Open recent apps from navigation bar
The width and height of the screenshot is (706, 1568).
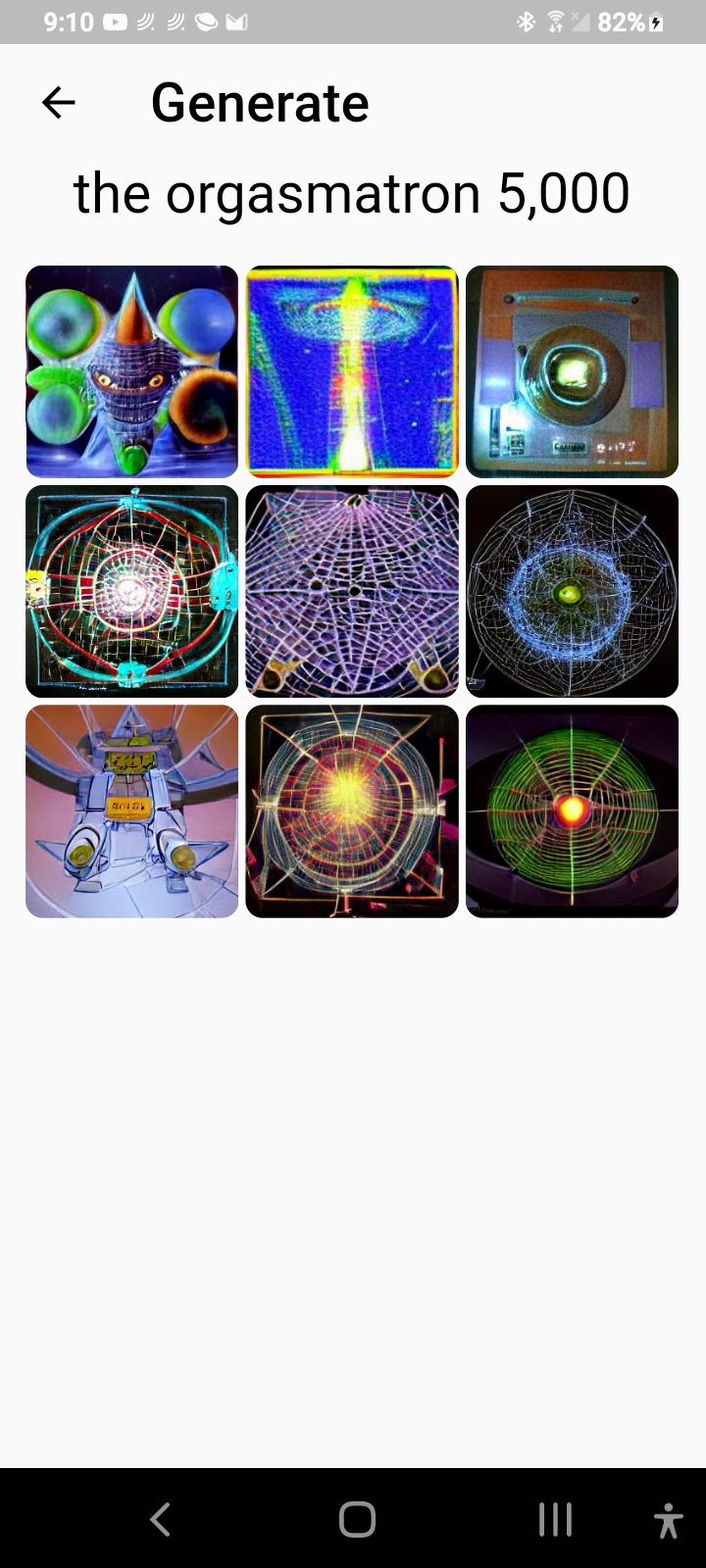tap(555, 1520)
